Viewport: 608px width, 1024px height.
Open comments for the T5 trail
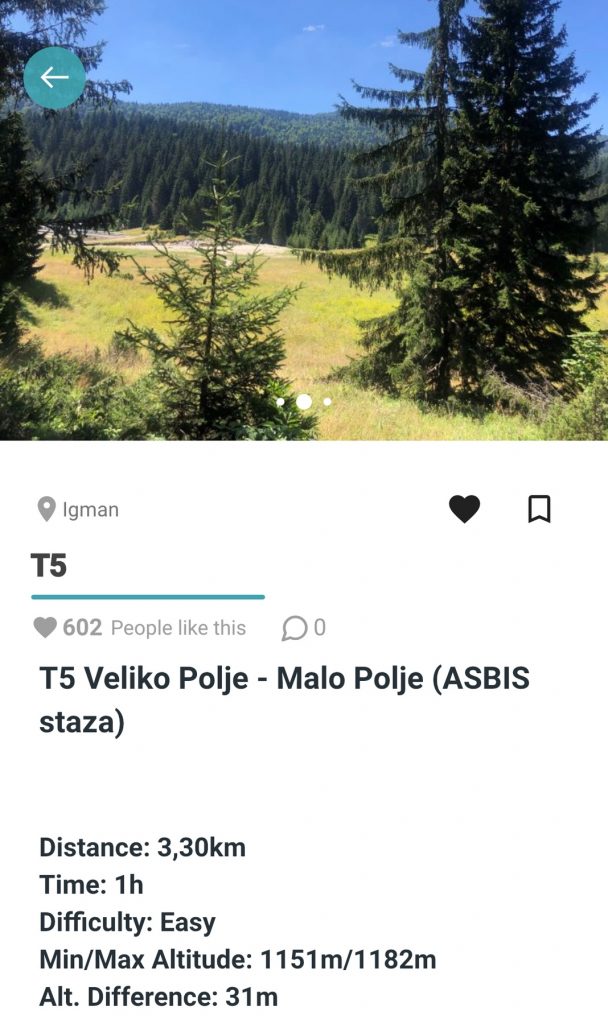click(295, 628)
